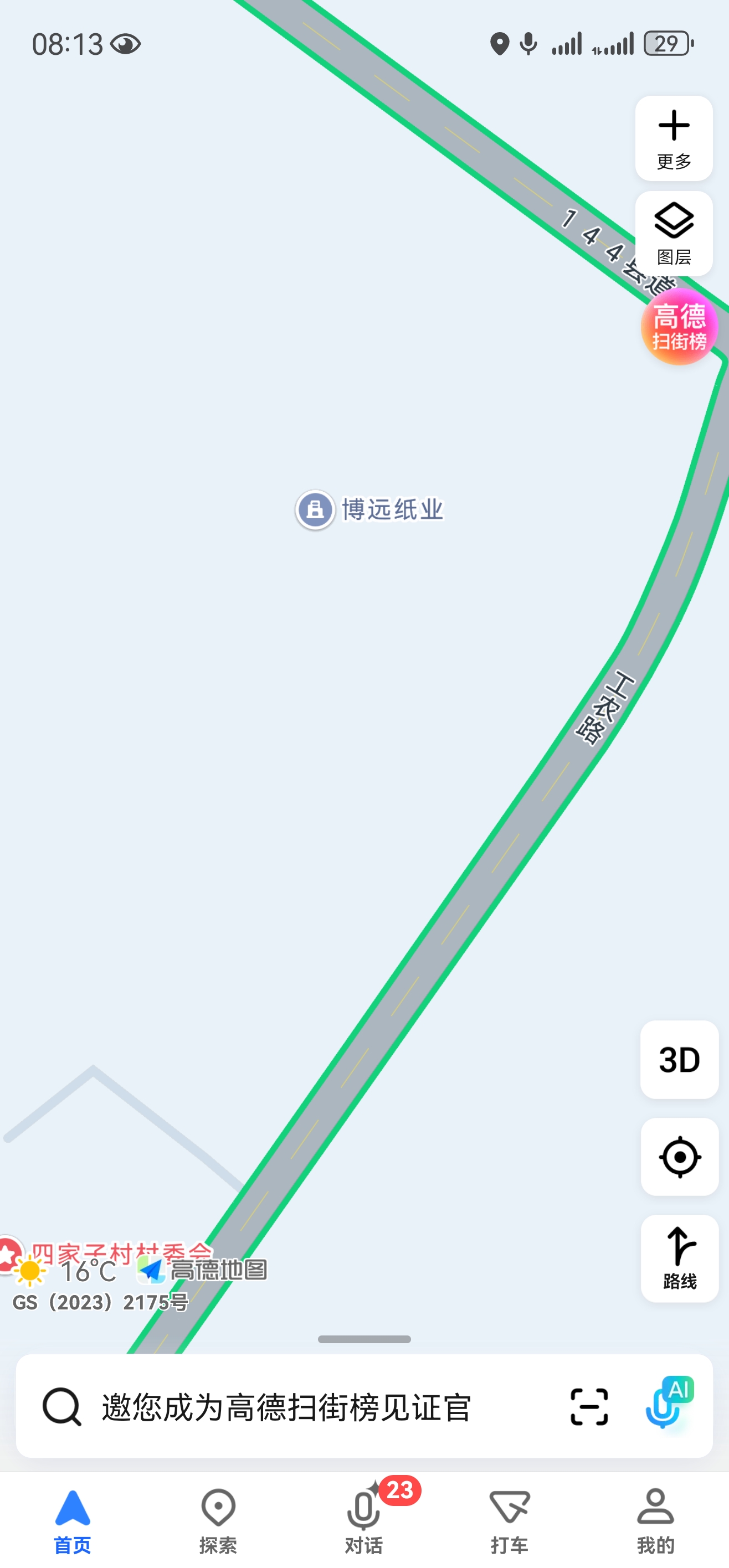Screen dimensions: 729x1568
Task: Go to the 我的 profile tab
Action: 655,1519
